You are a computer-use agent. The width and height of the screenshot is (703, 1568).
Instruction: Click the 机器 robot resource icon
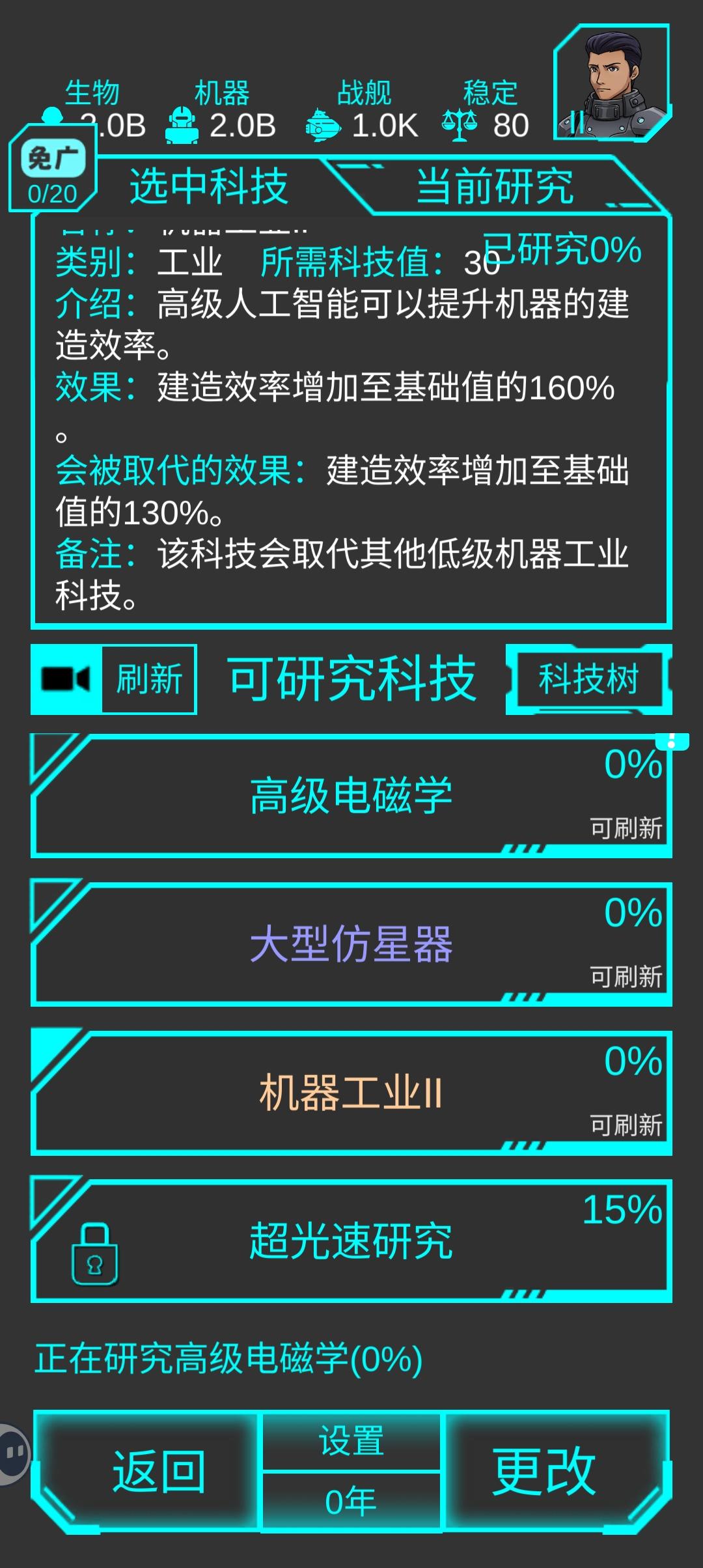click(x=183, y=124)
